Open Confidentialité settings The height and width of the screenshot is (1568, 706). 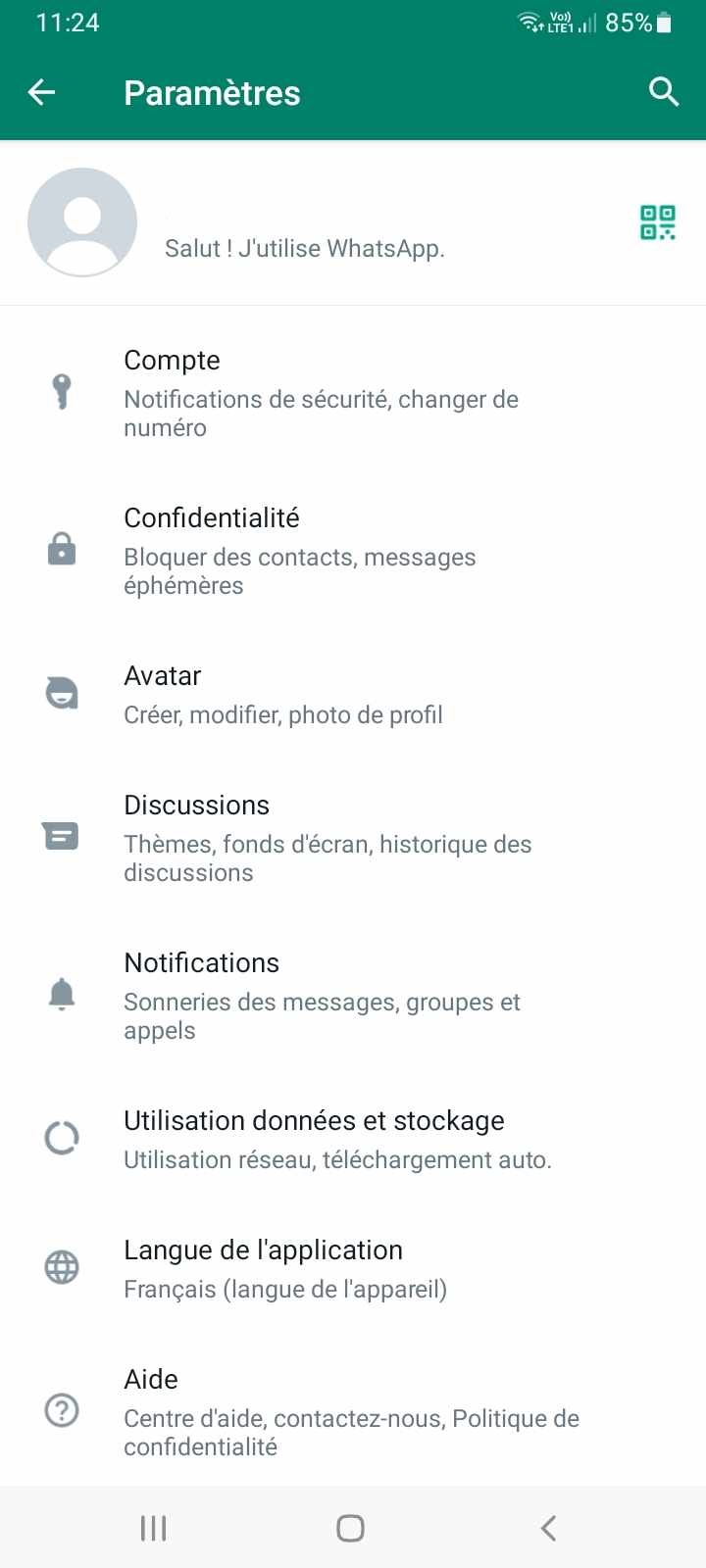[353, 550]
